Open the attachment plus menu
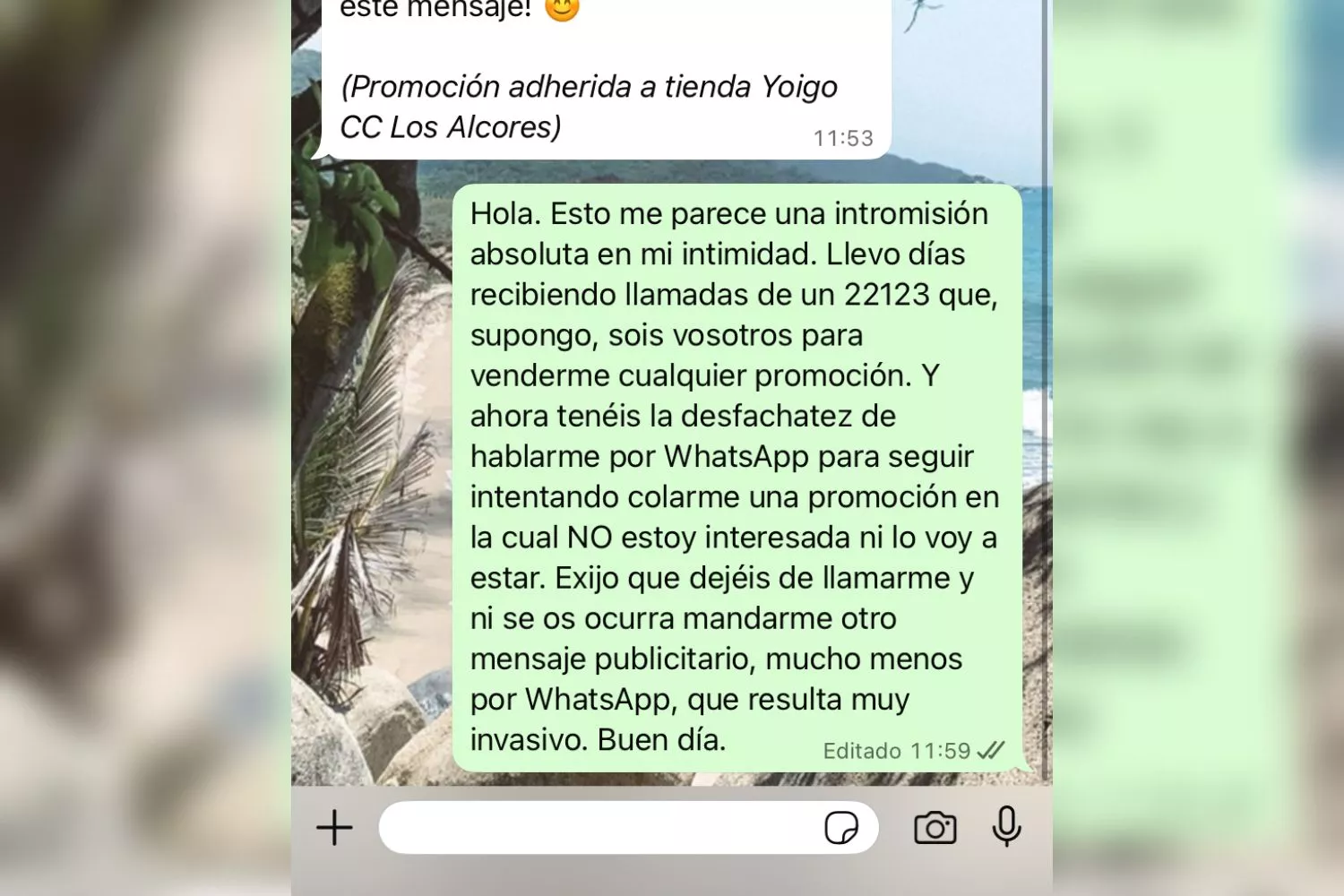 pyautogui.click(x=334, y=828)
